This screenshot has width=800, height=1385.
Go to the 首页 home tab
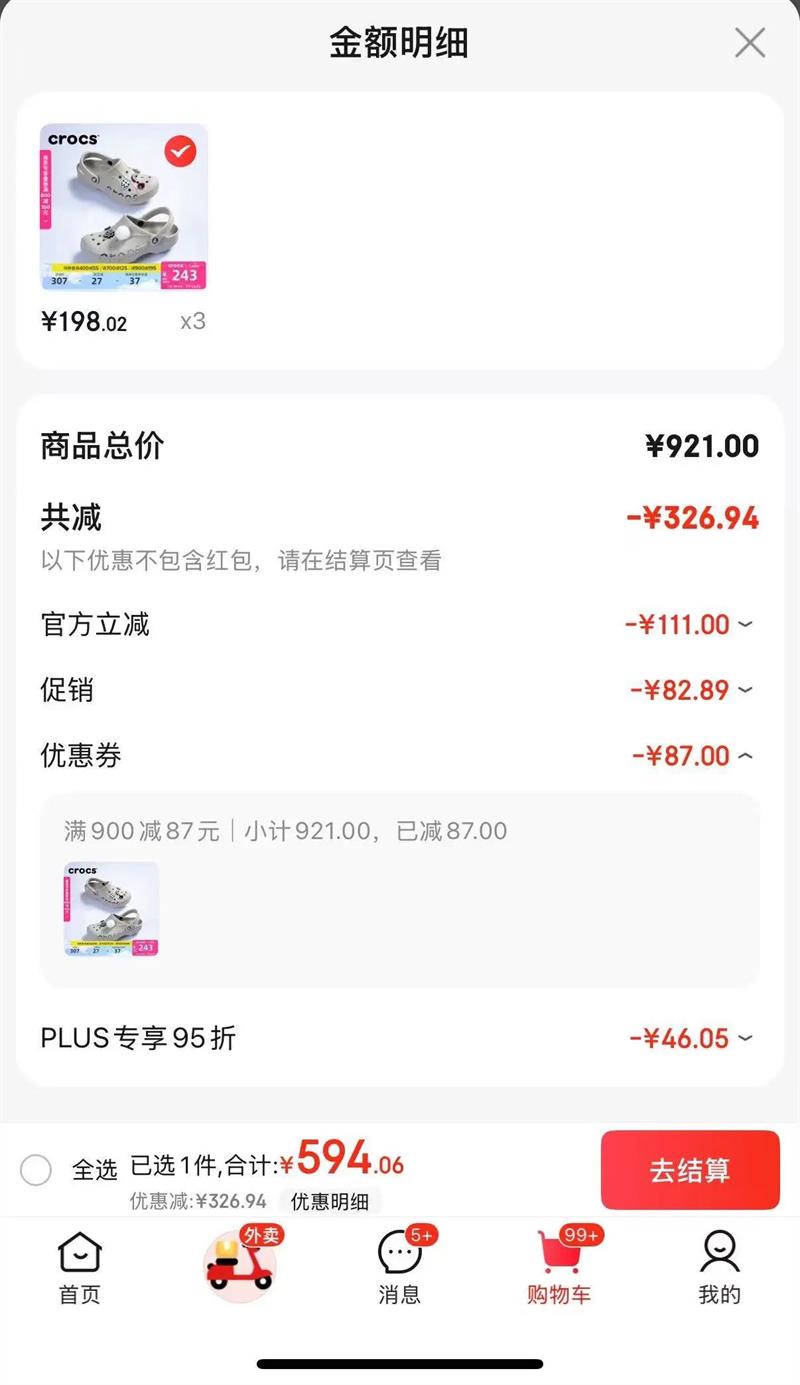pos(80,1268)
